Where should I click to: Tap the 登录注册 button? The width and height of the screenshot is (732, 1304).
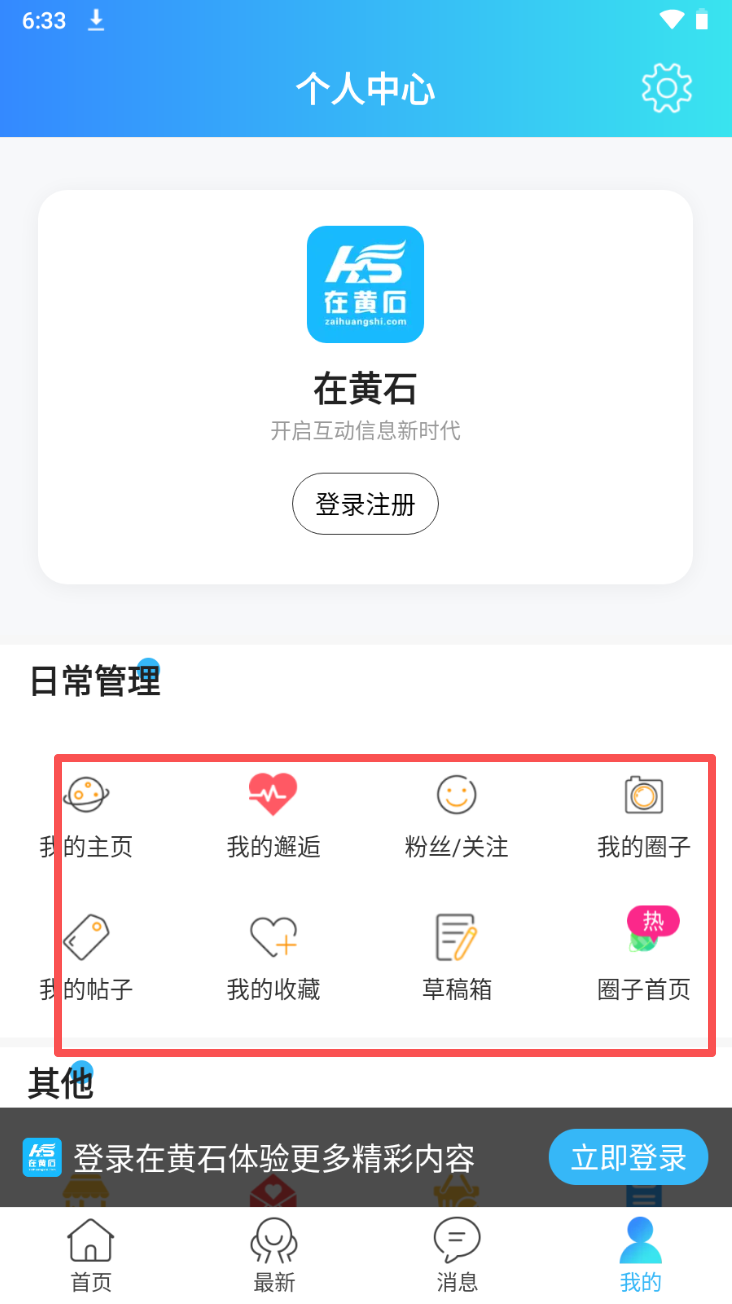pos(365,504)
